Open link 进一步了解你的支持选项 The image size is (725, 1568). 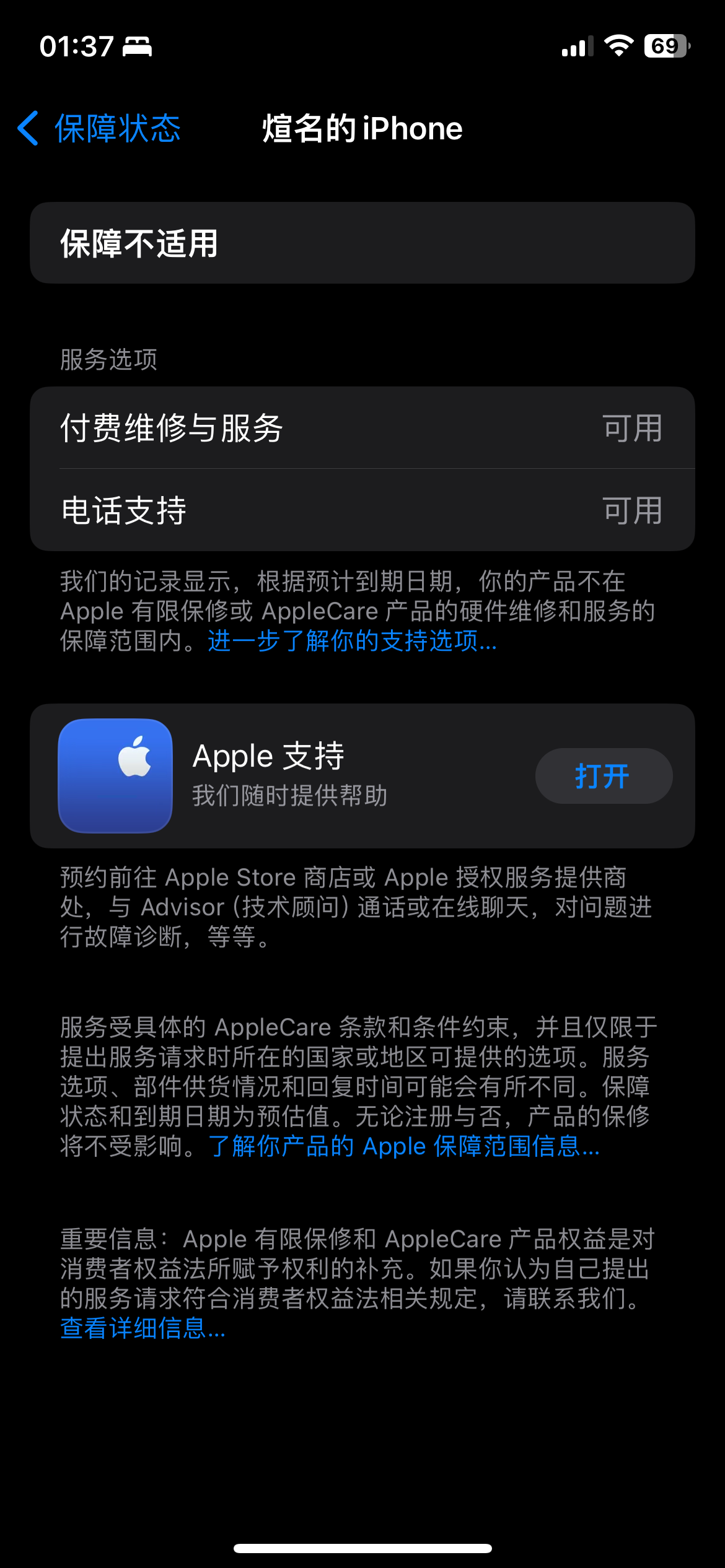click(x=352, y=642)
